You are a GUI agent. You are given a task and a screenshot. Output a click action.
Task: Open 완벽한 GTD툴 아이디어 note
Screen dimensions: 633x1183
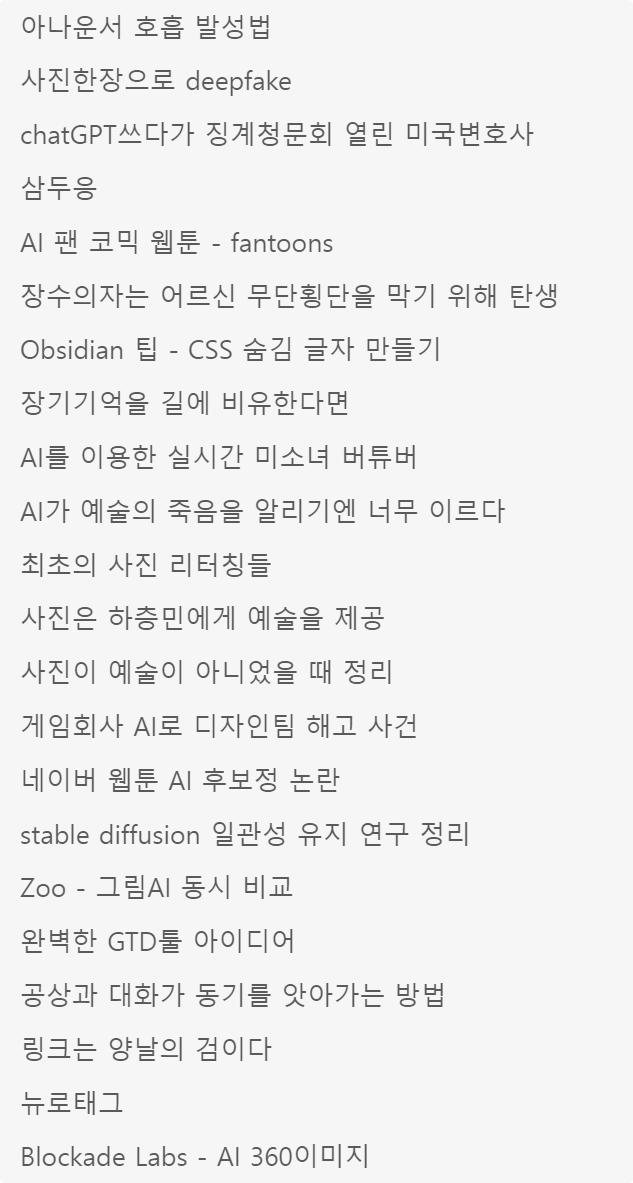click(x=157, y=942)
